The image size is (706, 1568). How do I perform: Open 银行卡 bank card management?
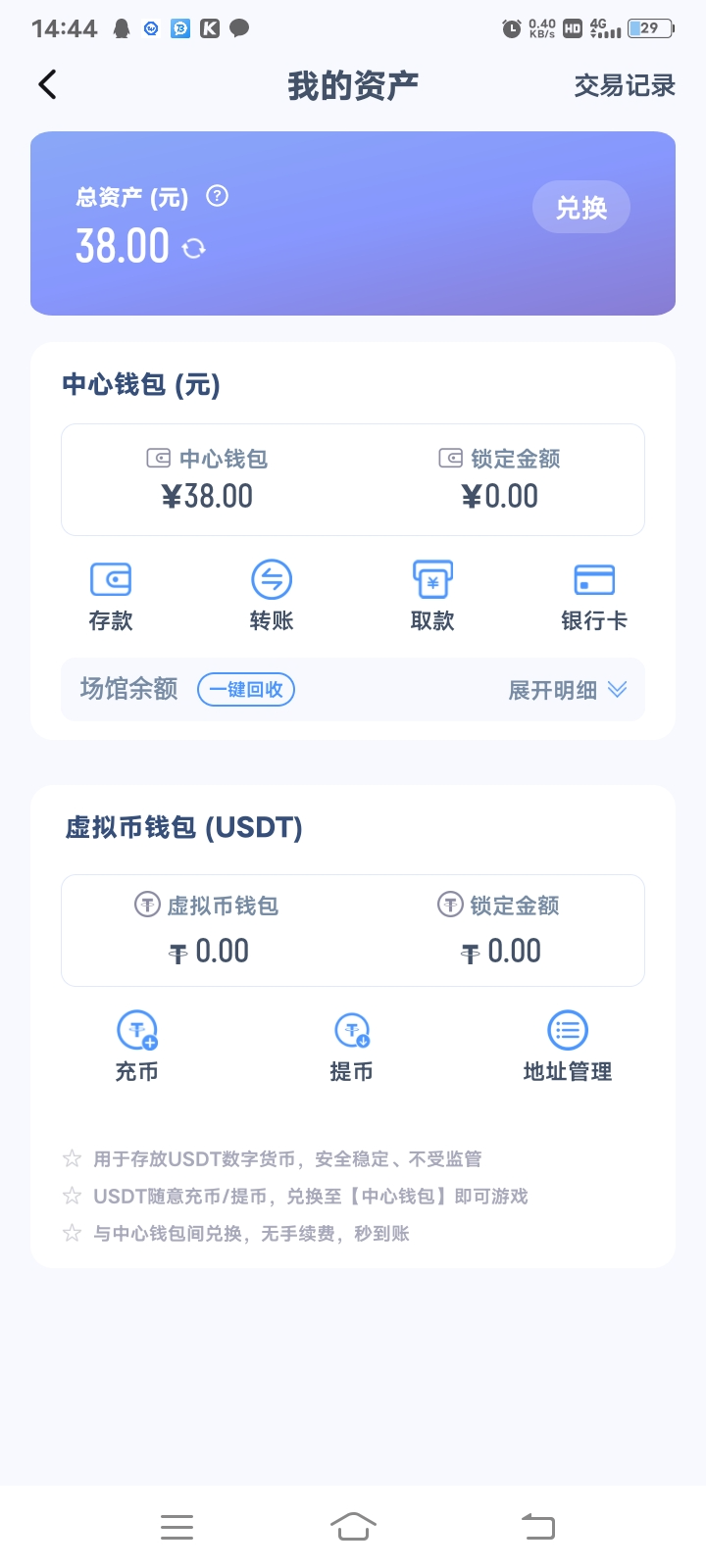pyautogui.click(x=594, y=594)
